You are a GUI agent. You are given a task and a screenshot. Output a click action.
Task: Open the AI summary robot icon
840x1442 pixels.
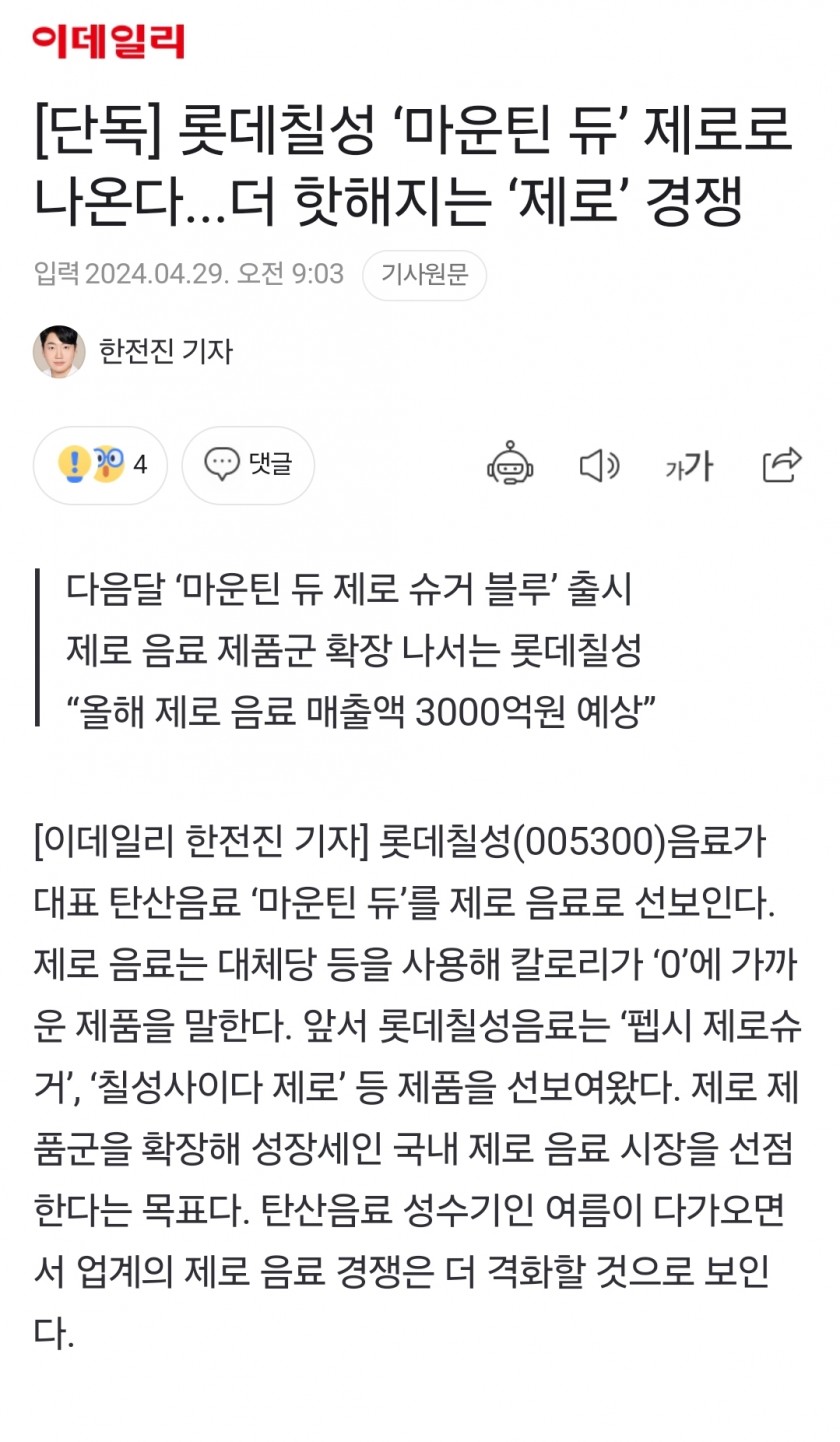click(x=510, y=465)
